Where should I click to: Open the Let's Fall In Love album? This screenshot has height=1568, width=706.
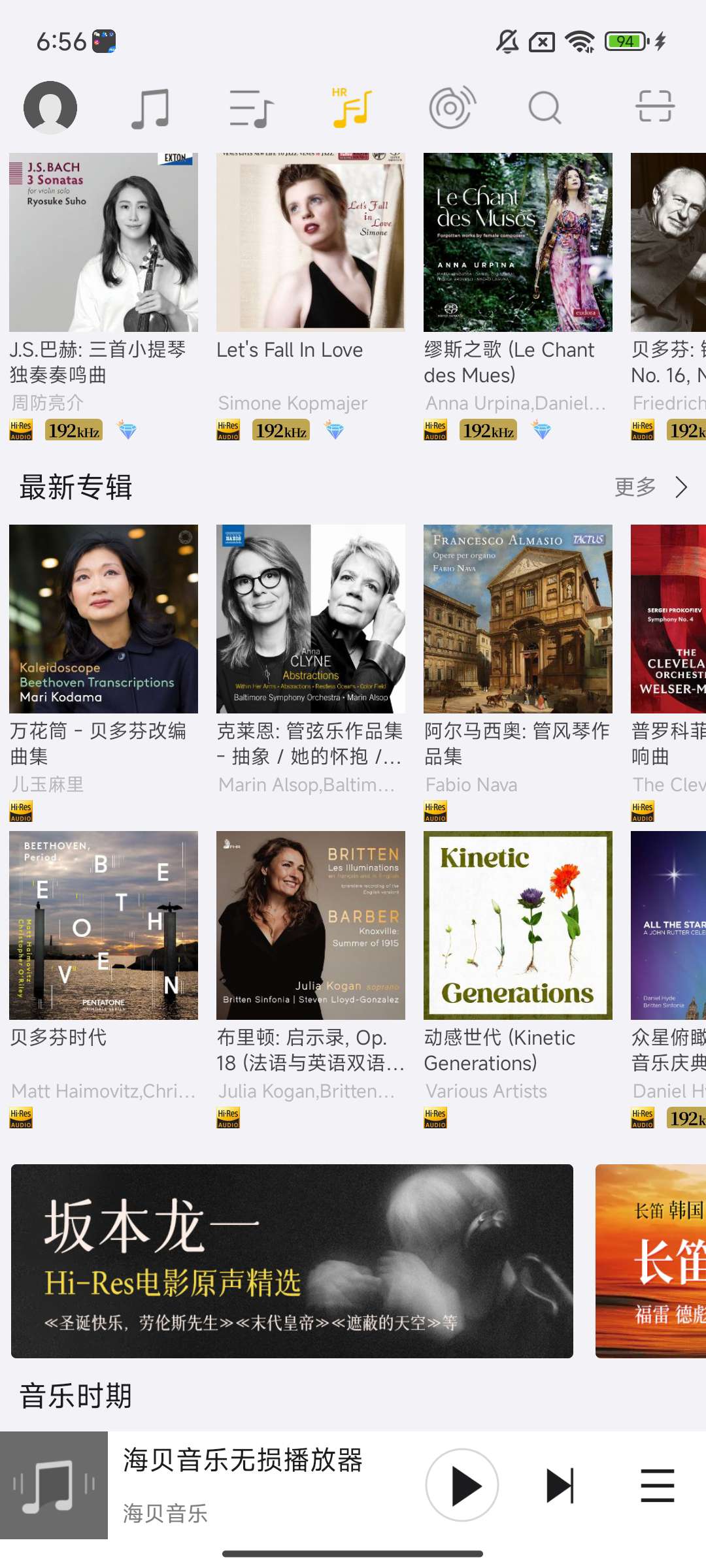click(x=311, y=242)
